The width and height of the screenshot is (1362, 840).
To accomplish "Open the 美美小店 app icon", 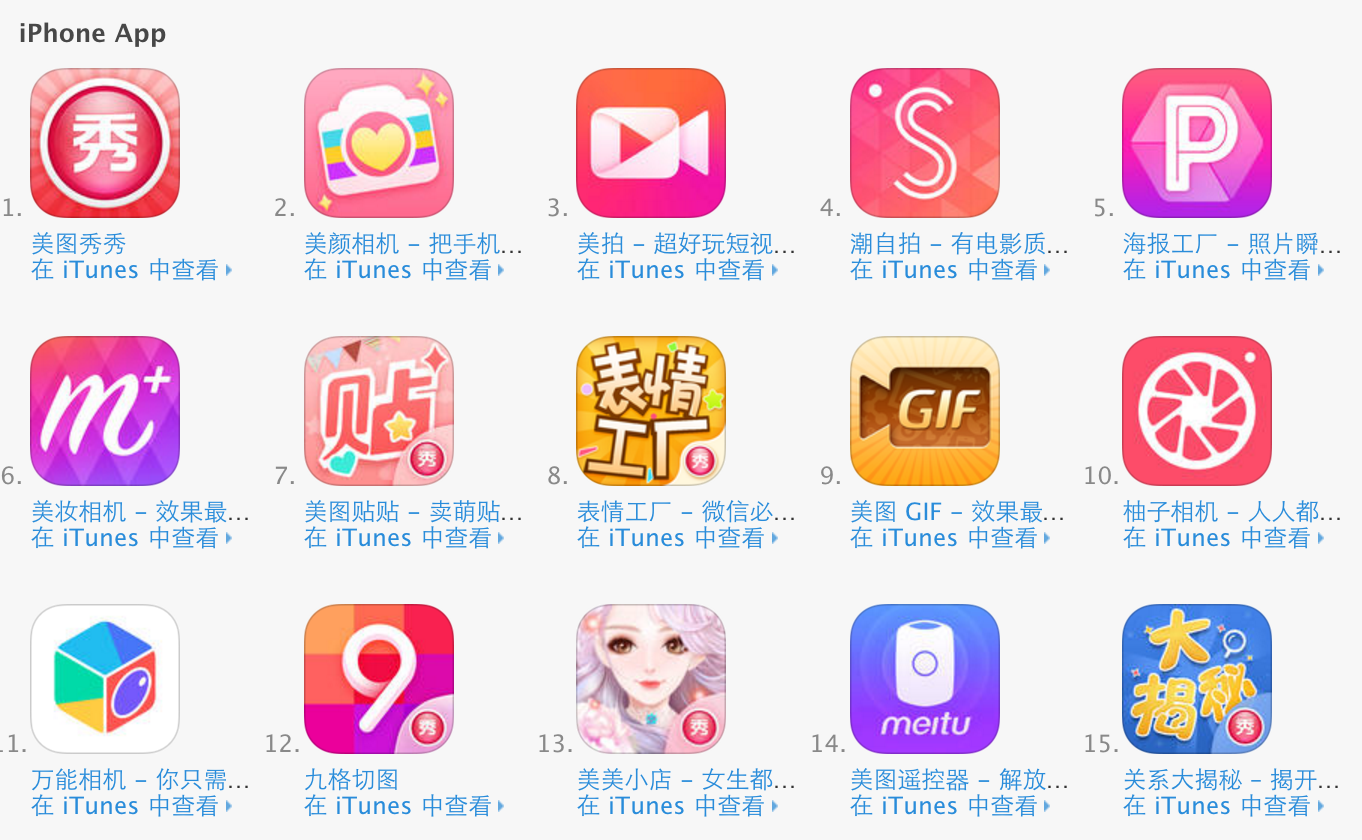I will 651,679.
